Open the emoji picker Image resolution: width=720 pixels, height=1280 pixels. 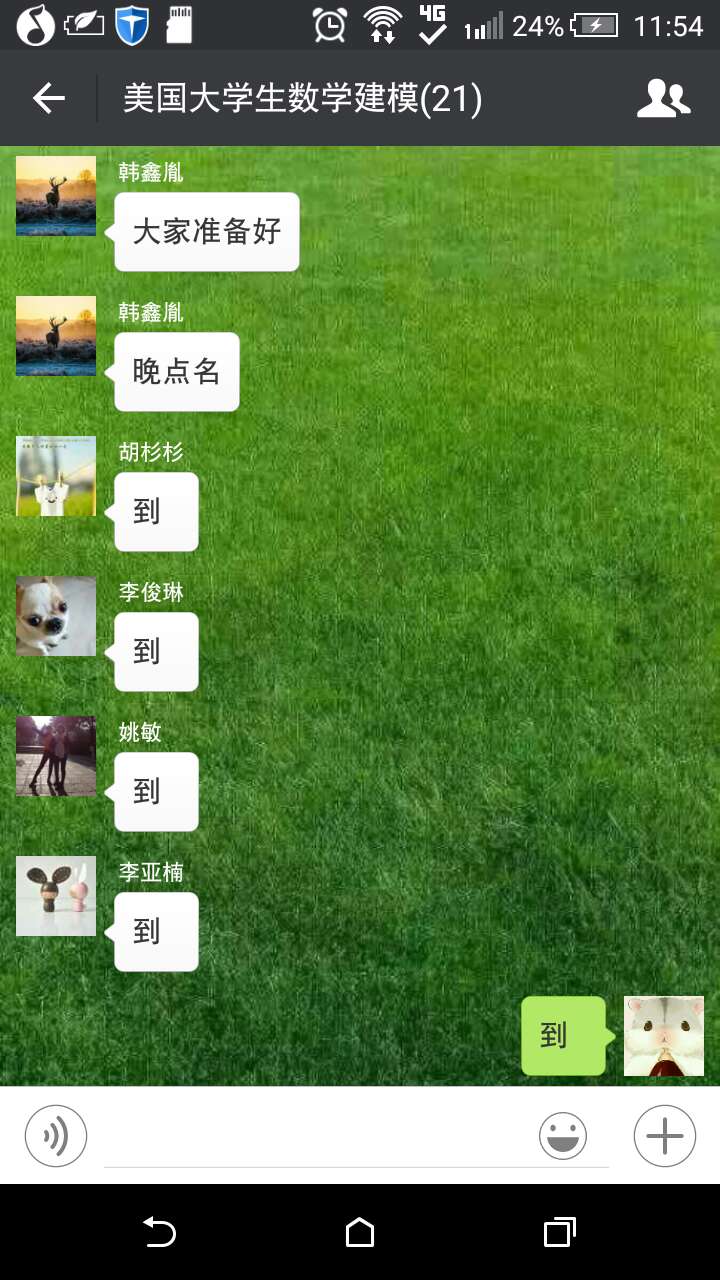563,1136
